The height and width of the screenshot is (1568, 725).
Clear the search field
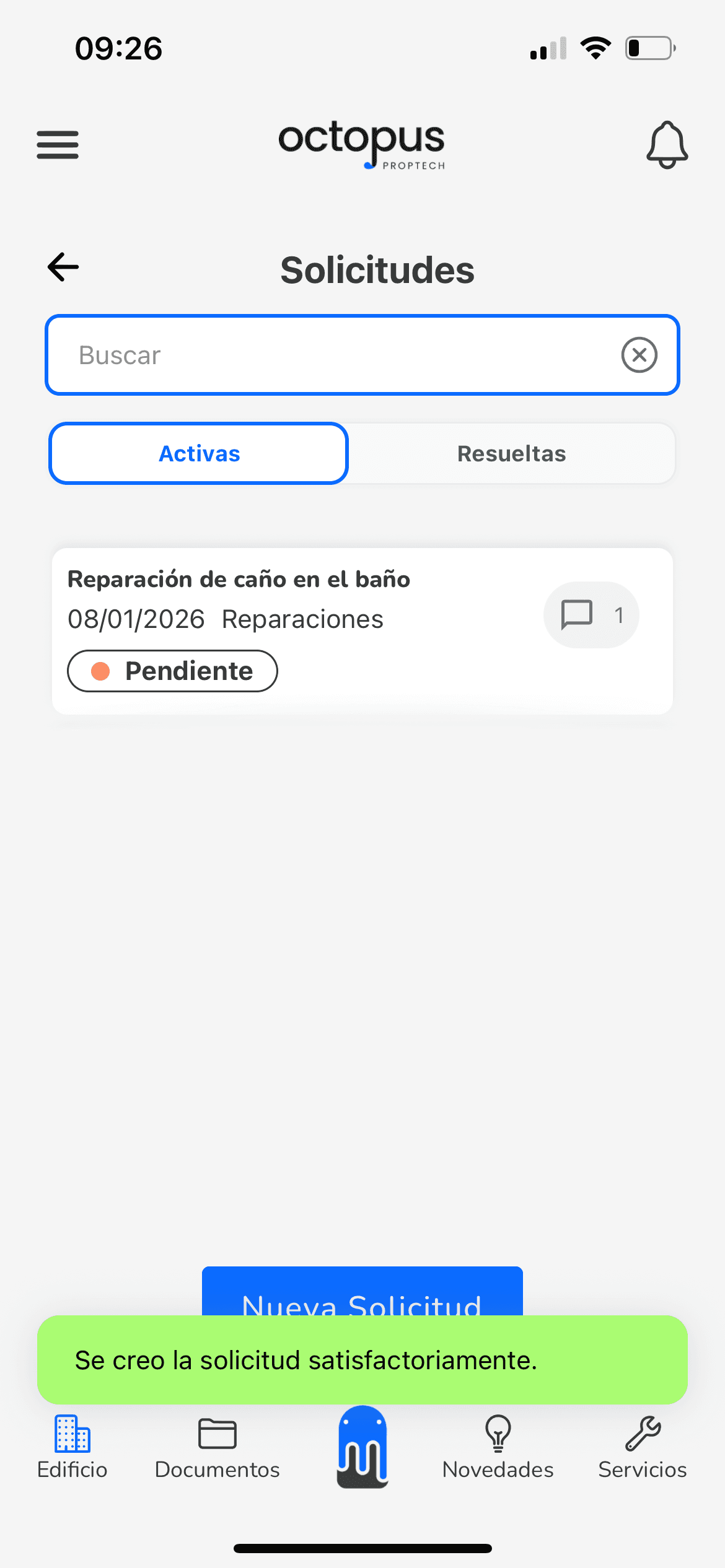639,355
